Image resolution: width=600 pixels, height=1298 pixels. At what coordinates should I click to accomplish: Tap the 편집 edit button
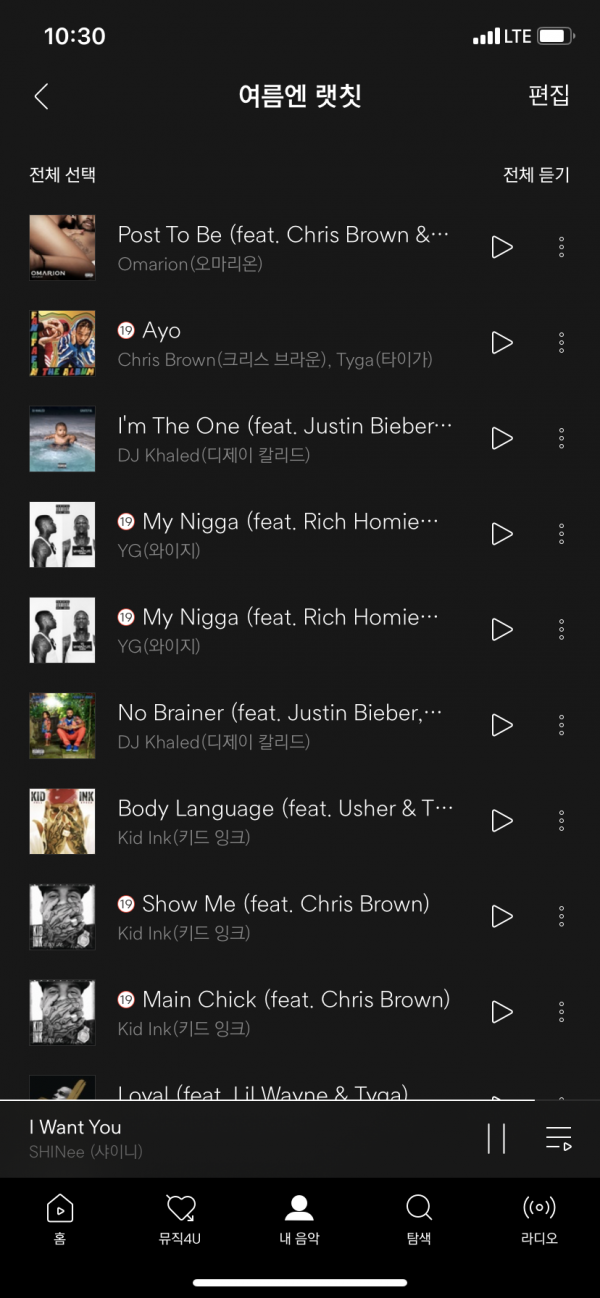(x=548, y=96)
